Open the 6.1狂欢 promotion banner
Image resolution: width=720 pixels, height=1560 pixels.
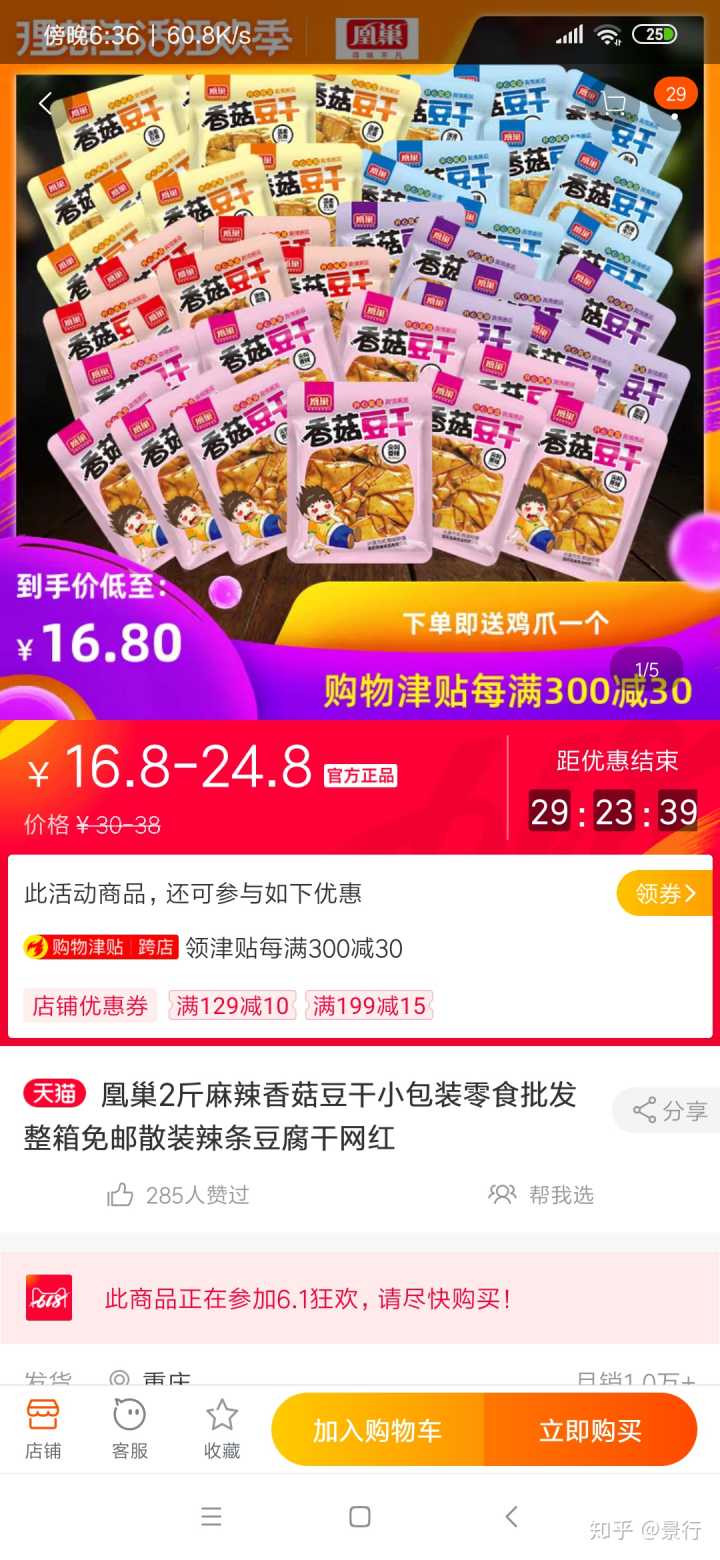(x=360, y=1298)
